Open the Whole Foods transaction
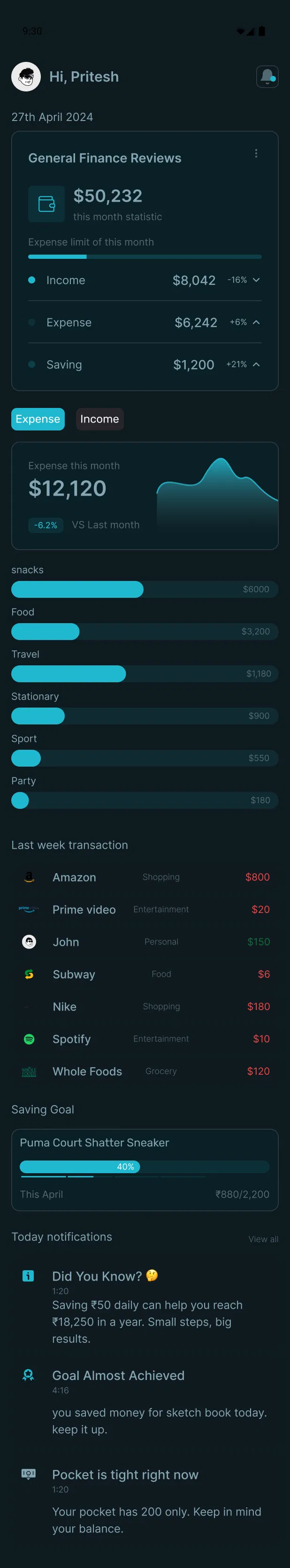 (x=145, y=1070)
